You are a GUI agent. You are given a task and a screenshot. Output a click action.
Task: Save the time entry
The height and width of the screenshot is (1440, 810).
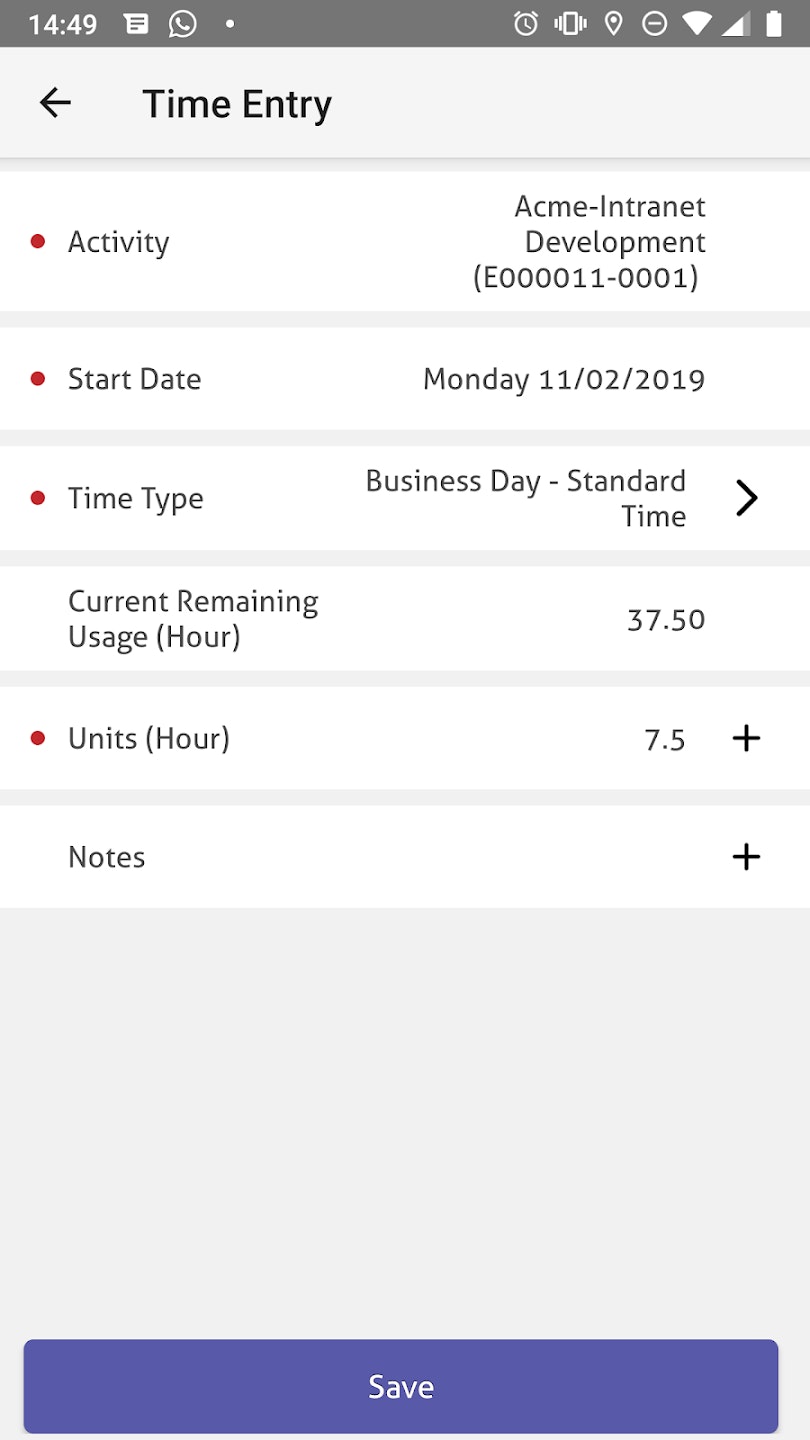(401, 1386)
